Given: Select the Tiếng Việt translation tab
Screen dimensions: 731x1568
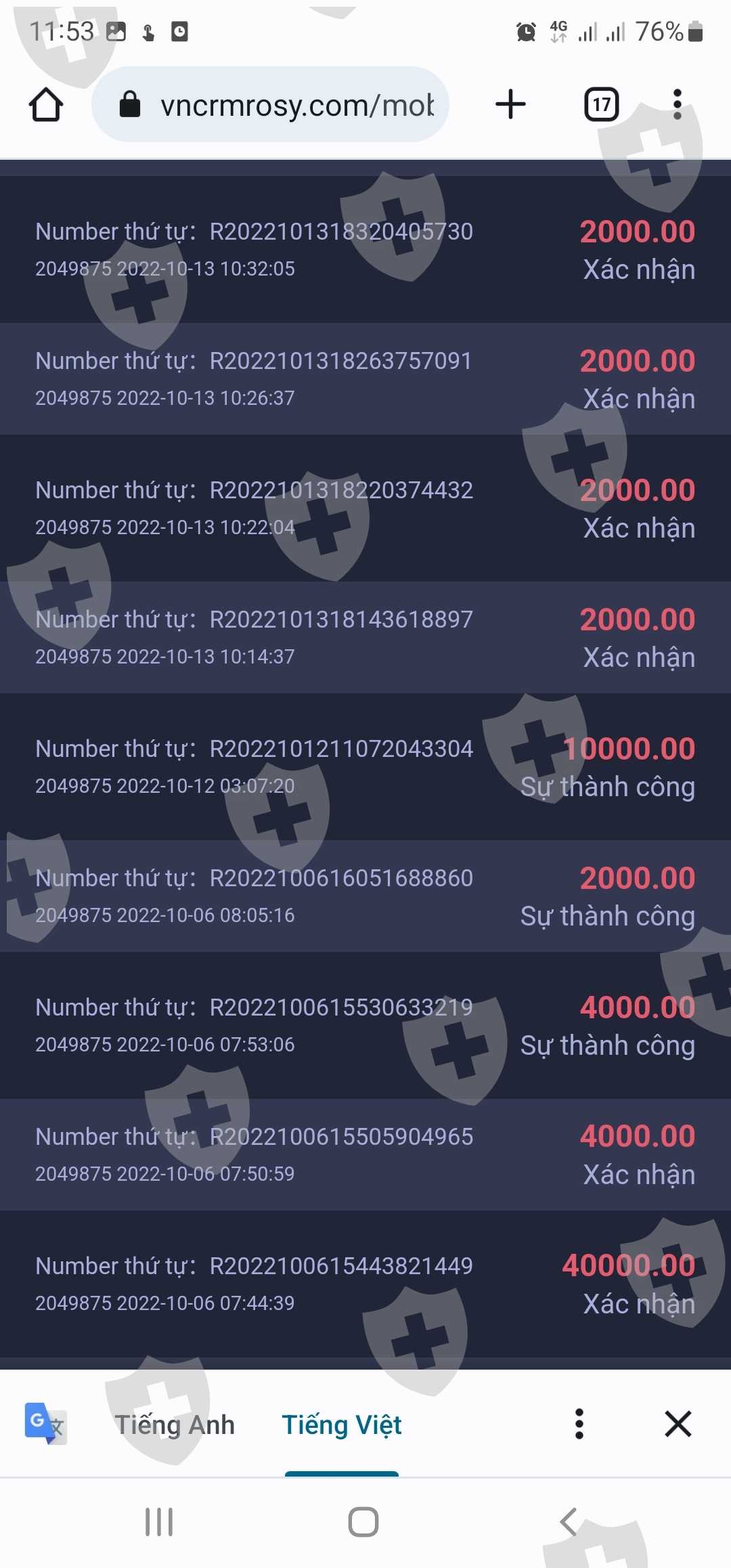Looking at the screenshot, I should (x=342, y=1424).
